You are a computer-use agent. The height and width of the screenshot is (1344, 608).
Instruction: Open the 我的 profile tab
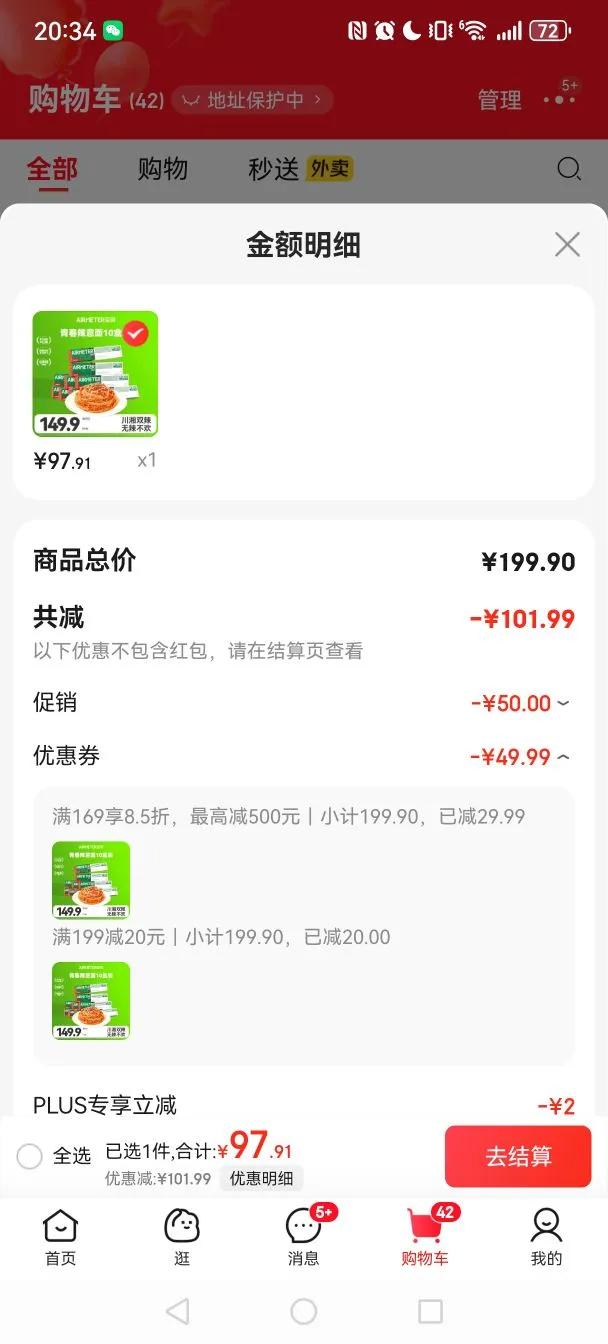click(x=546, y=1237)
